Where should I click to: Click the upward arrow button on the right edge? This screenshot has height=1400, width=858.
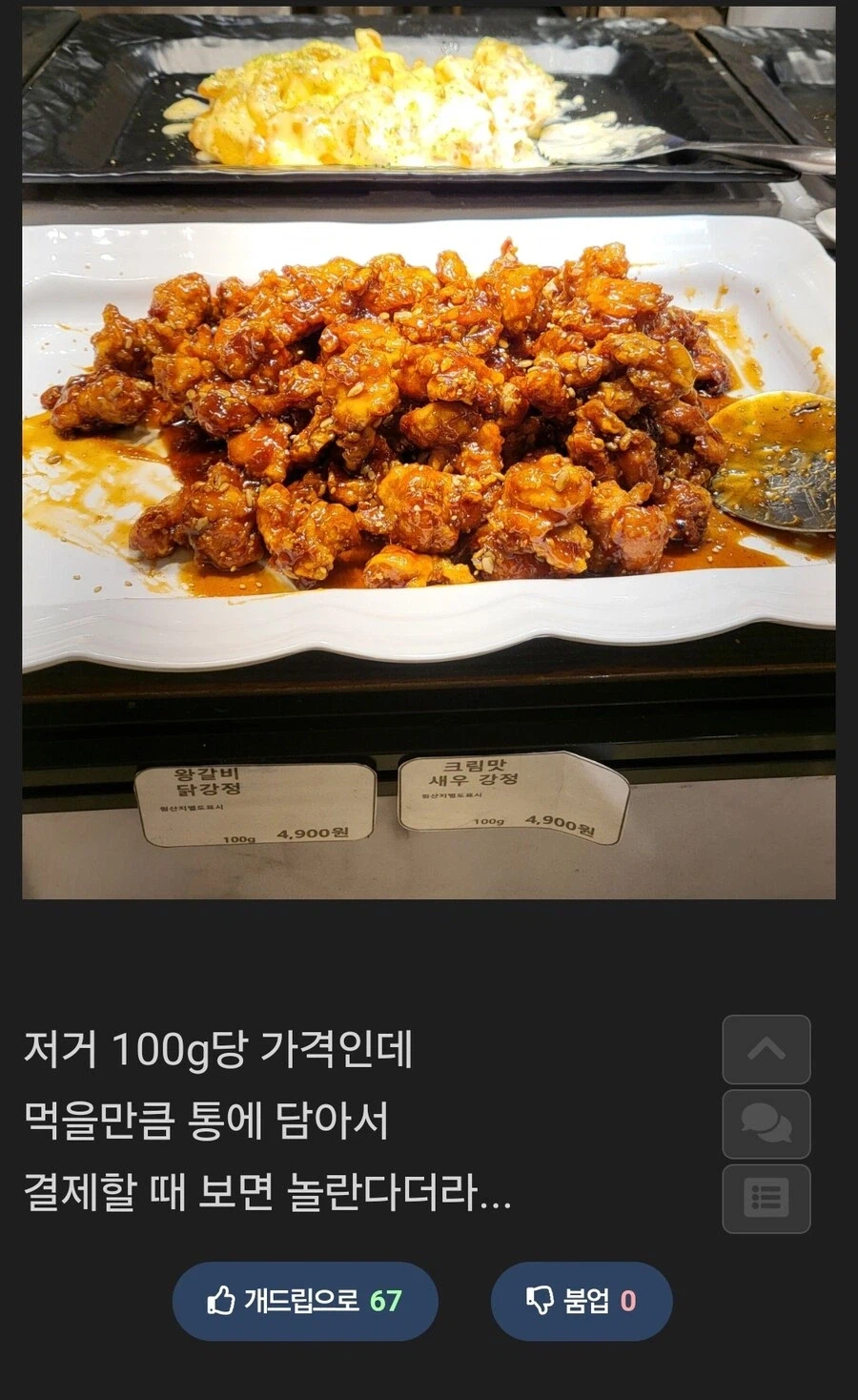(x=767, y=1049)
